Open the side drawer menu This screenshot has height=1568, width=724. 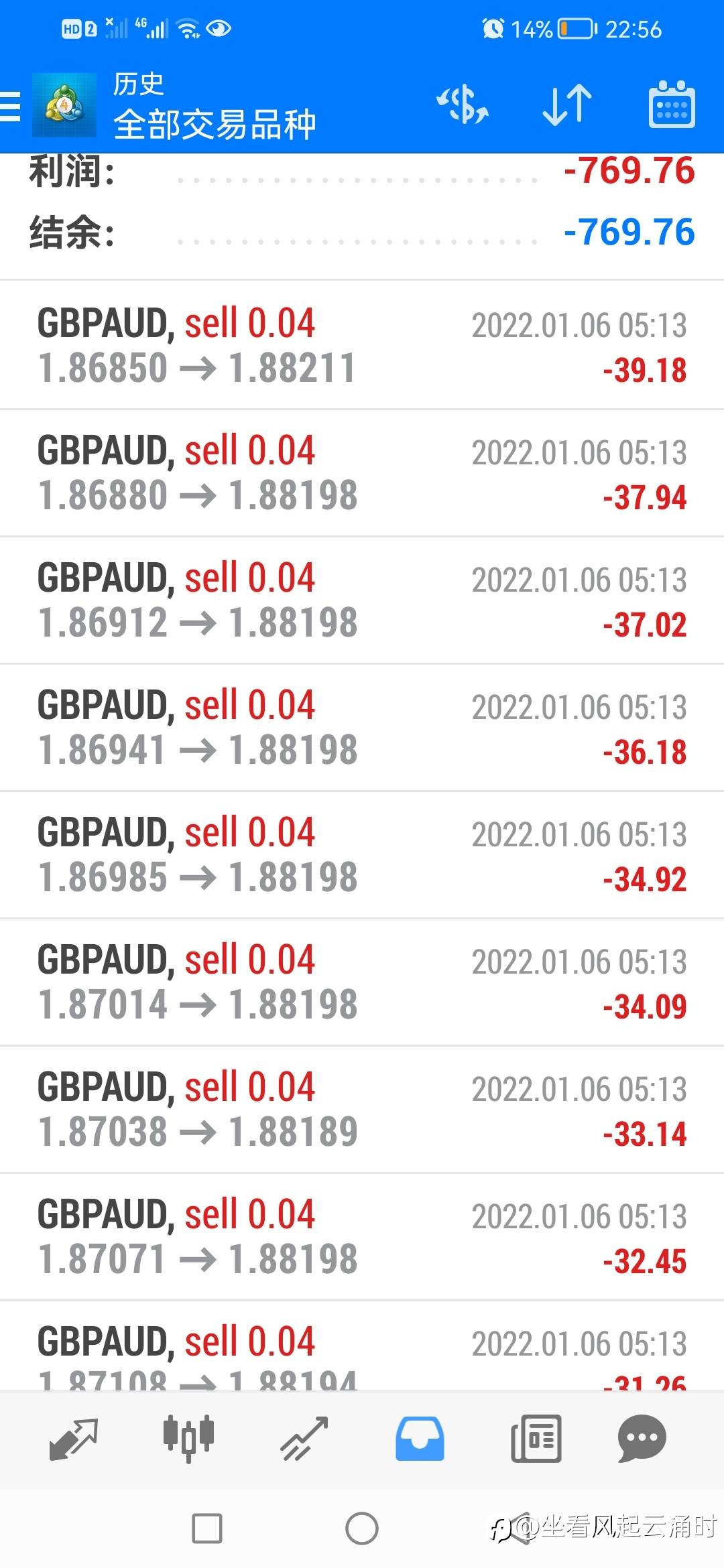tap(11, 106)
